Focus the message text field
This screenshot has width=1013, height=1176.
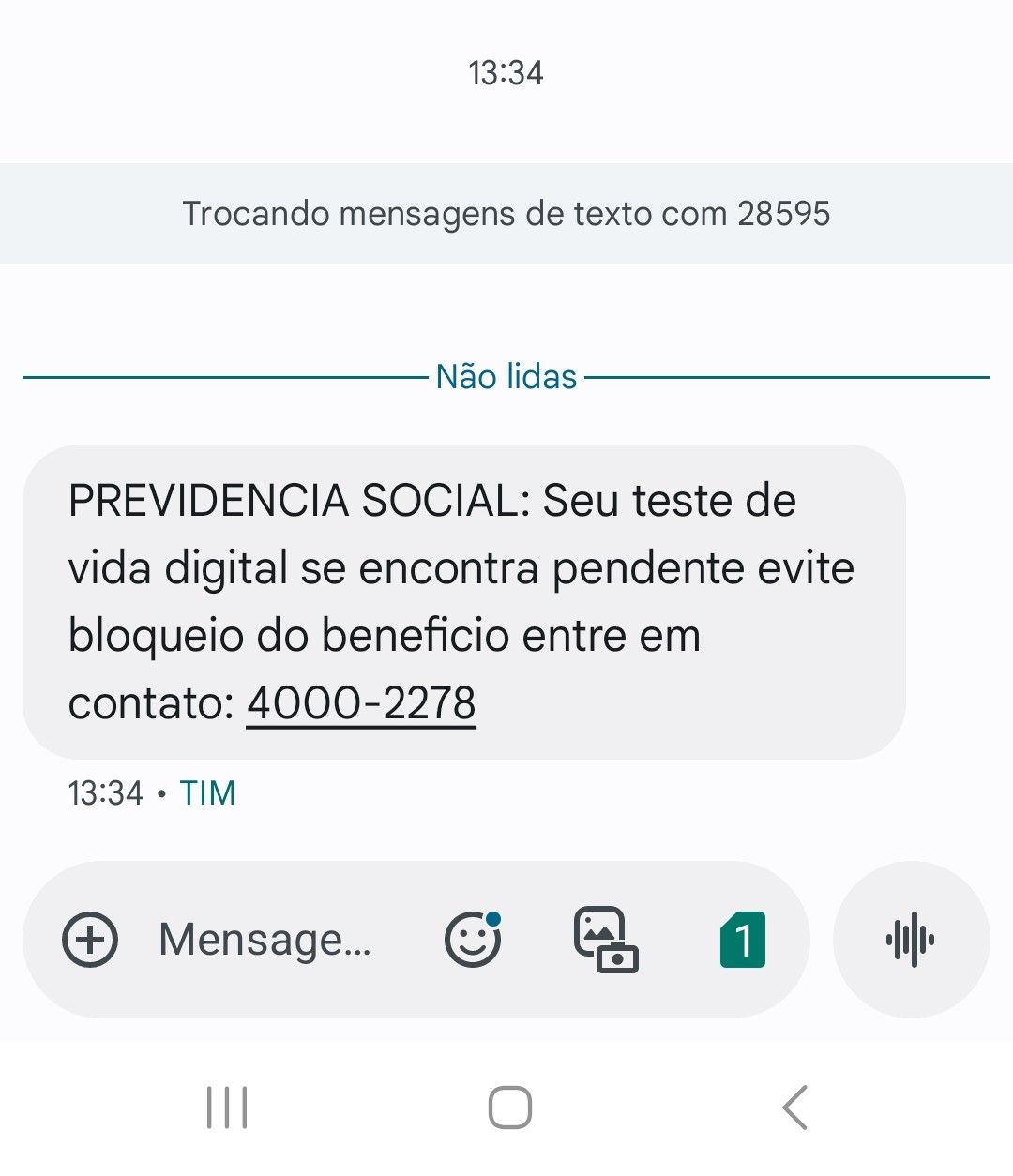pos(265,940)
